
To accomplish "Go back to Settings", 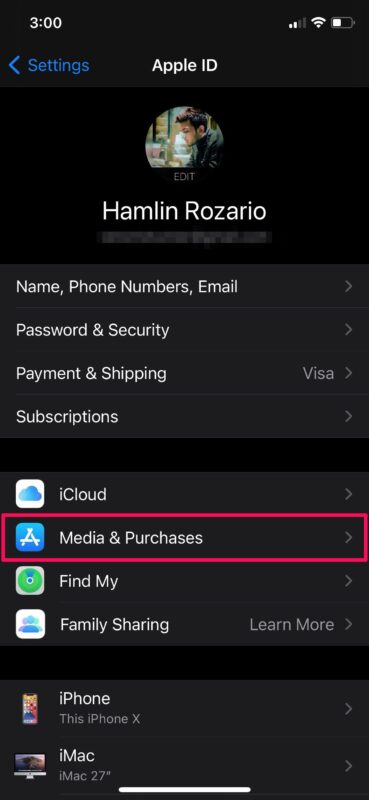I will (x=49, y=65).
